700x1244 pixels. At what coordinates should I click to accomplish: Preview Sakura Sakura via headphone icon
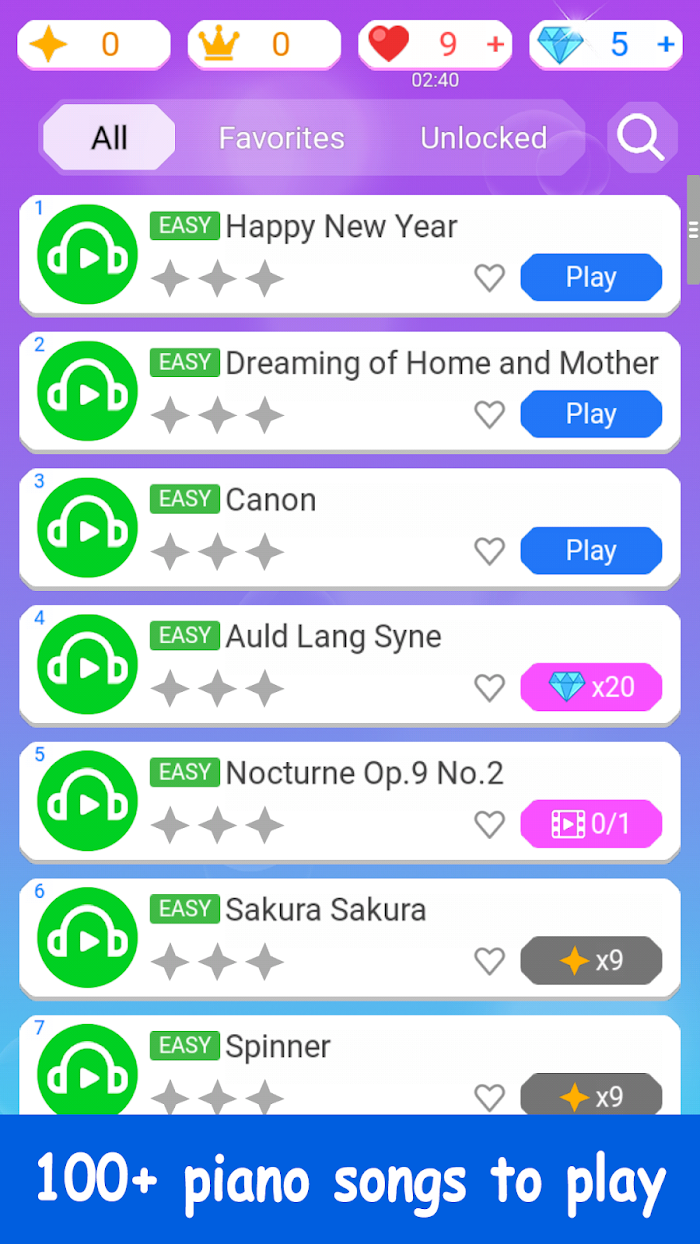(x=88, y=938)
